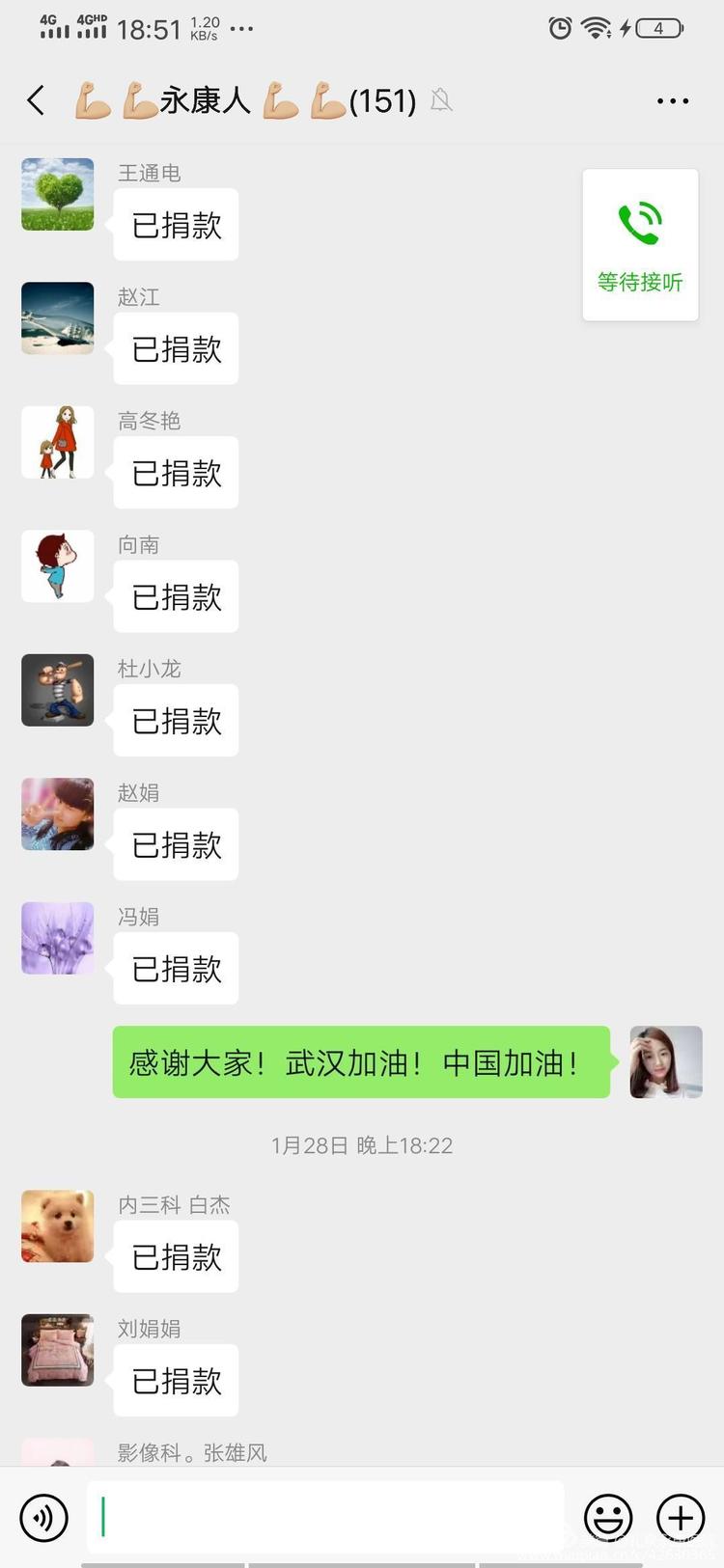The width and height of the screenshot is (724, 1568).
Task: View 杜小龙's profile avatar
Action: click(58, 690)
